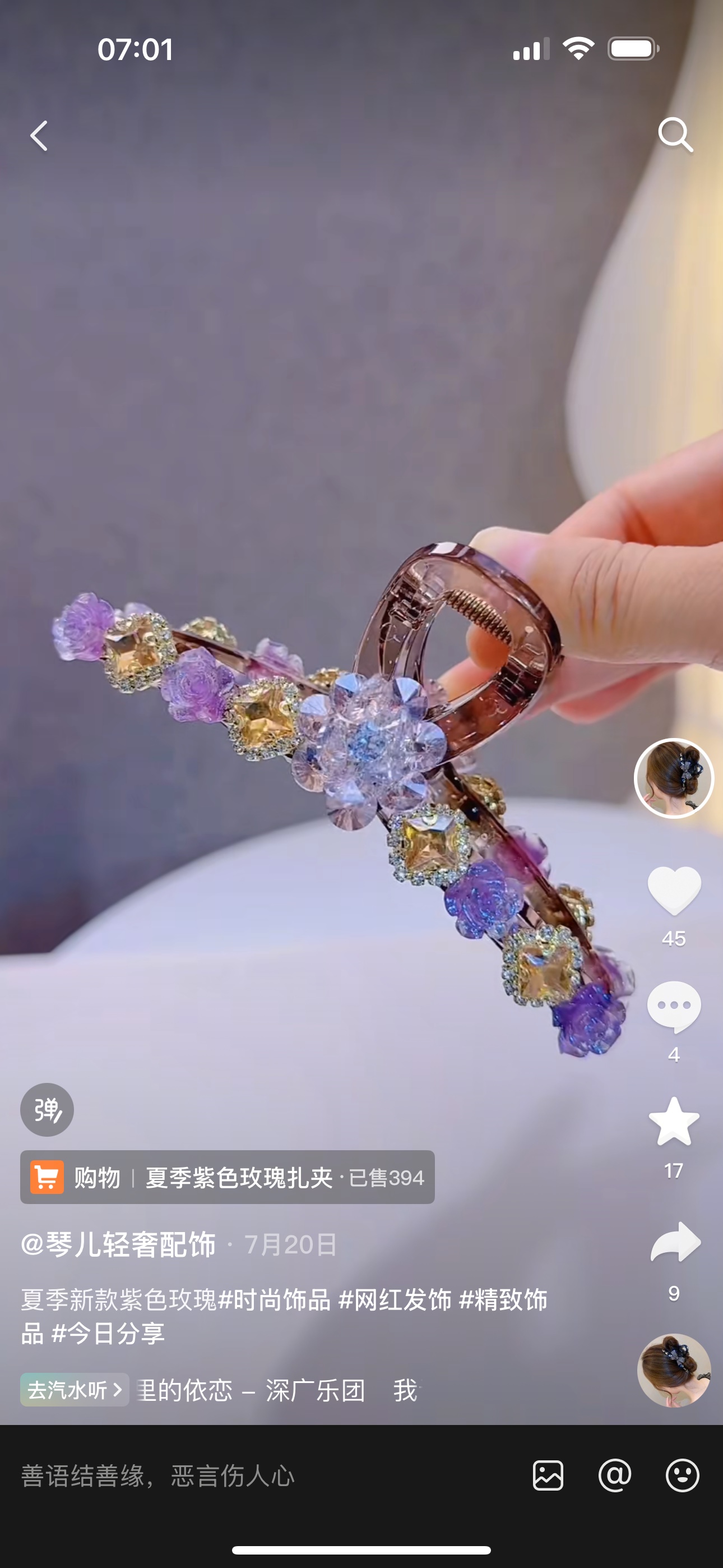Open the #网红发饰 hashtag
Screen dimensions: 723x1568
[395, 1299]
